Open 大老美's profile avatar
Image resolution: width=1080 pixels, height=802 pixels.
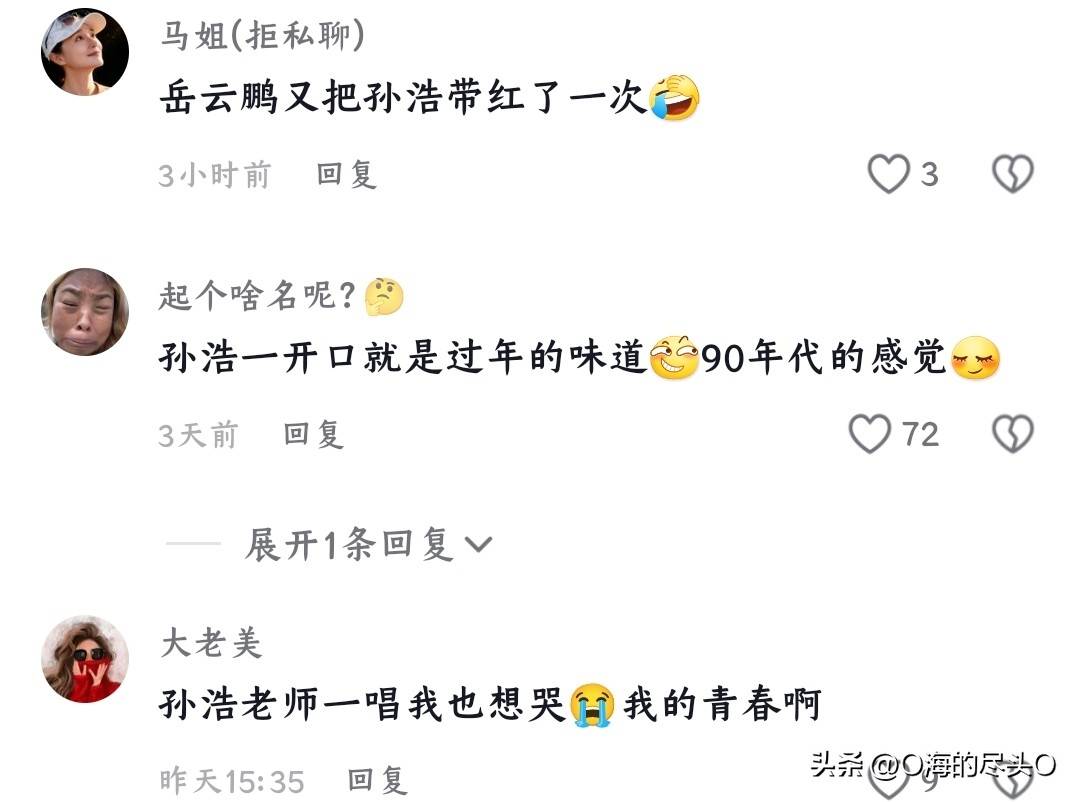tap(85, 659)
